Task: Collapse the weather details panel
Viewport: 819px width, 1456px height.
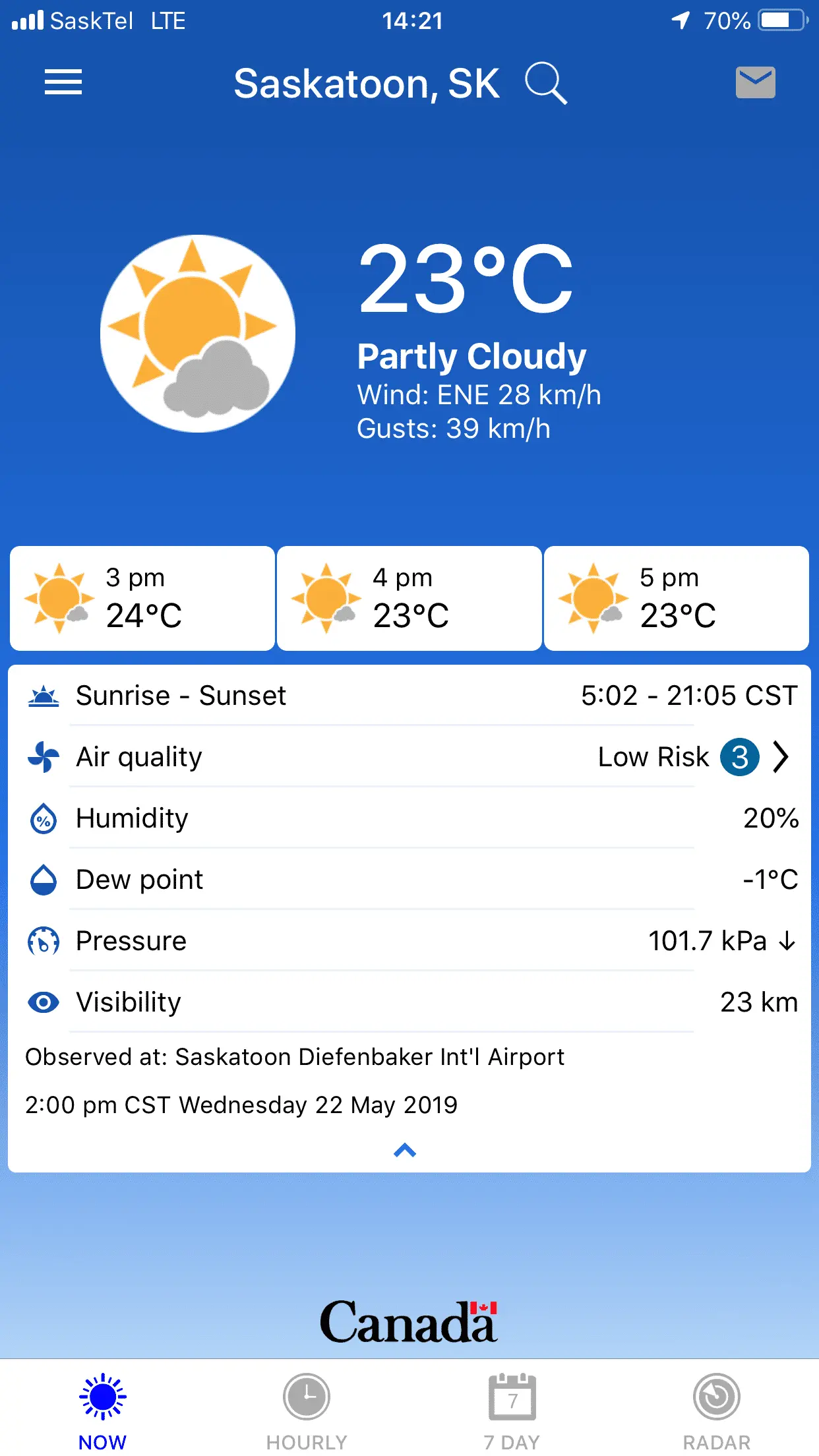Action: pos(405,1150)
